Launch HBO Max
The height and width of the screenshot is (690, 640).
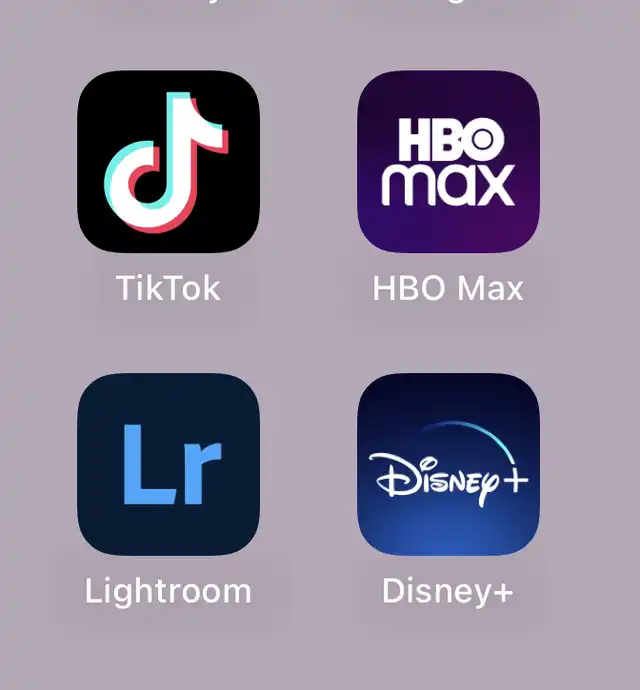pyautogui.click(x=448, y=161)
